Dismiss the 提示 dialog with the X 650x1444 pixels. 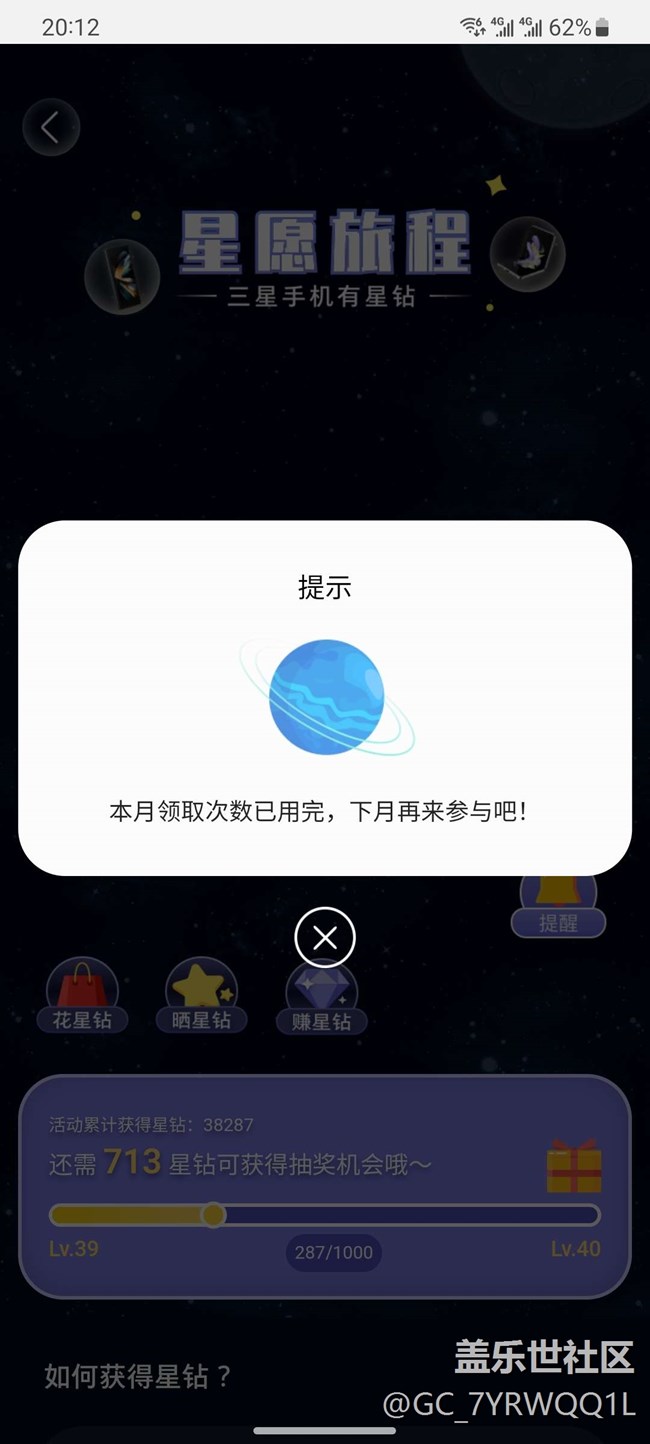click(325, 938)
